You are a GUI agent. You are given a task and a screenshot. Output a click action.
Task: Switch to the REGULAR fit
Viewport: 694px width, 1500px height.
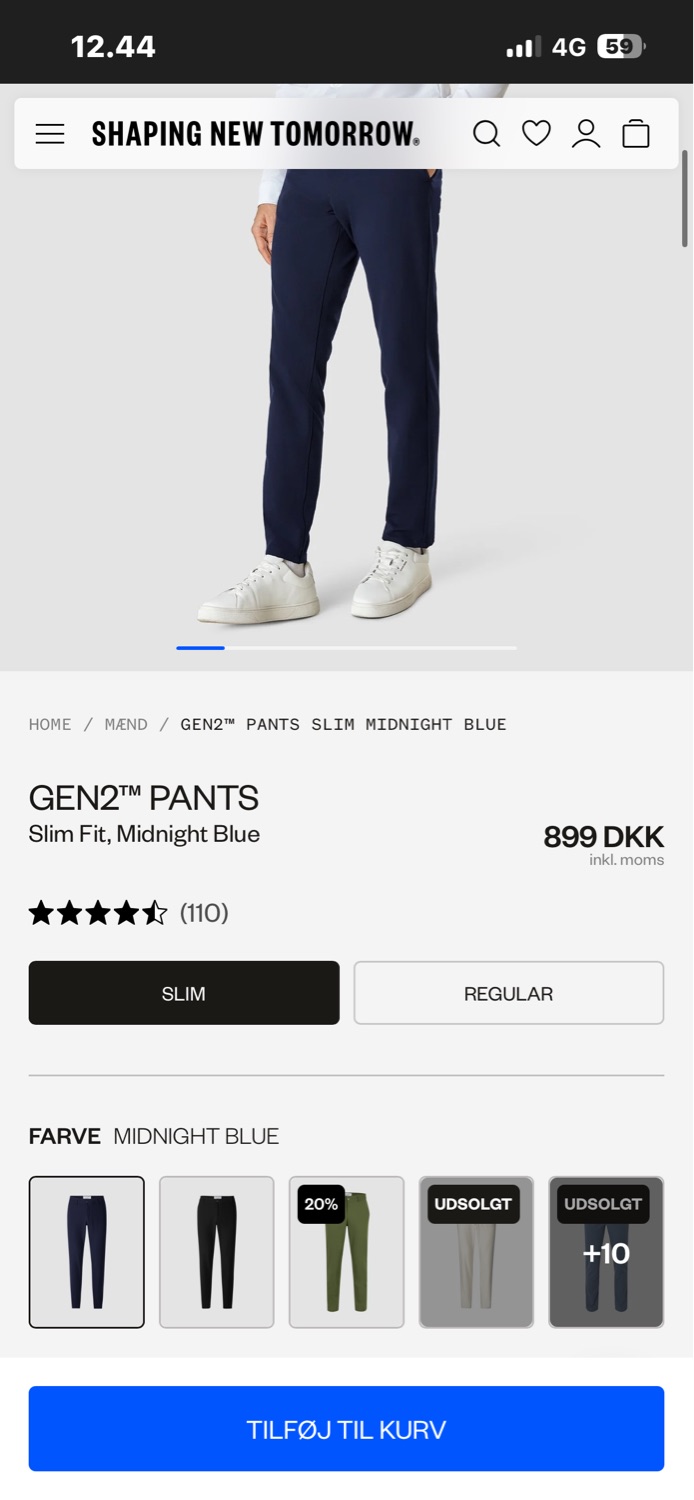(508, 993)
